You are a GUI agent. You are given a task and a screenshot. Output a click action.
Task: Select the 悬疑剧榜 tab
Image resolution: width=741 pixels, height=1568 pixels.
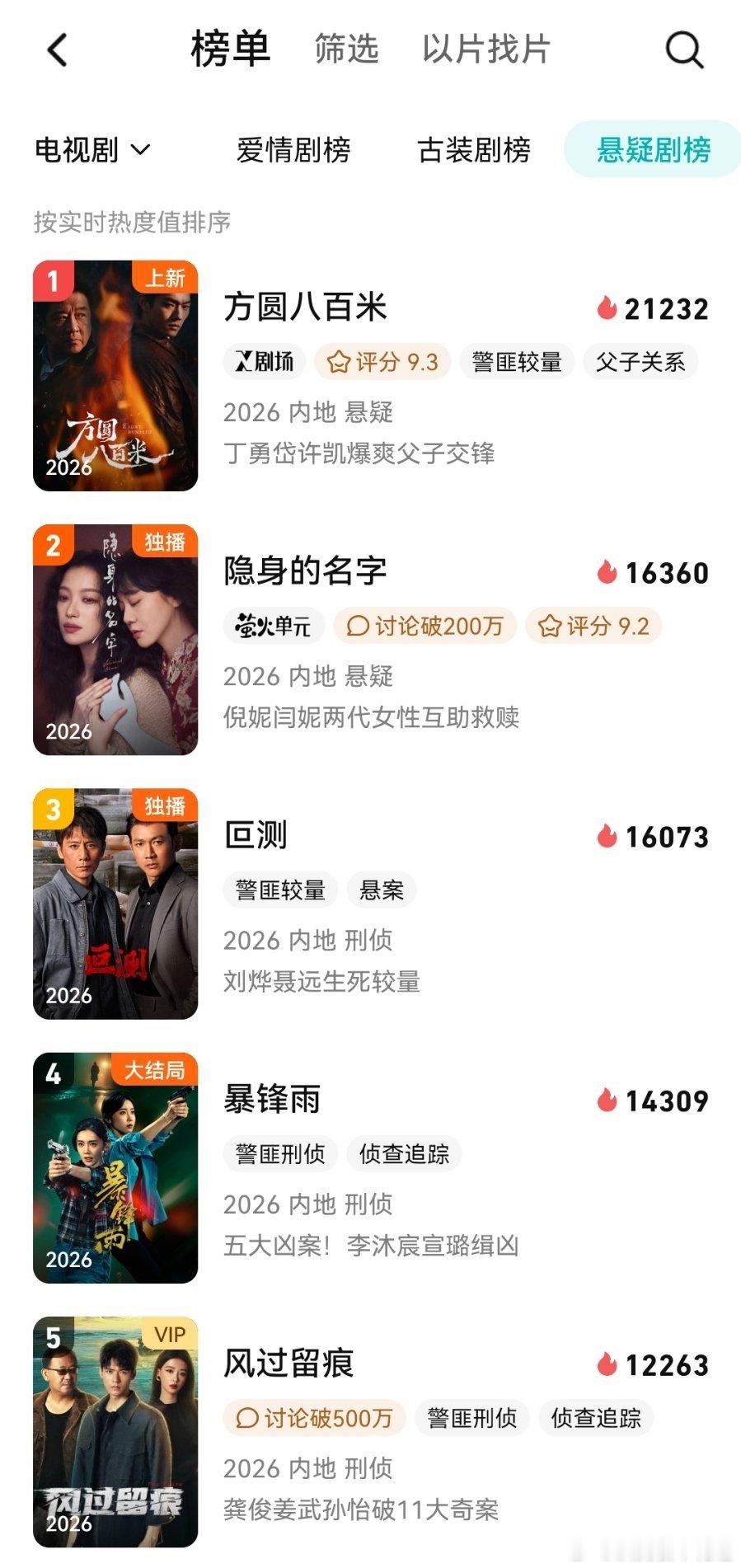[x=653, y=151]
